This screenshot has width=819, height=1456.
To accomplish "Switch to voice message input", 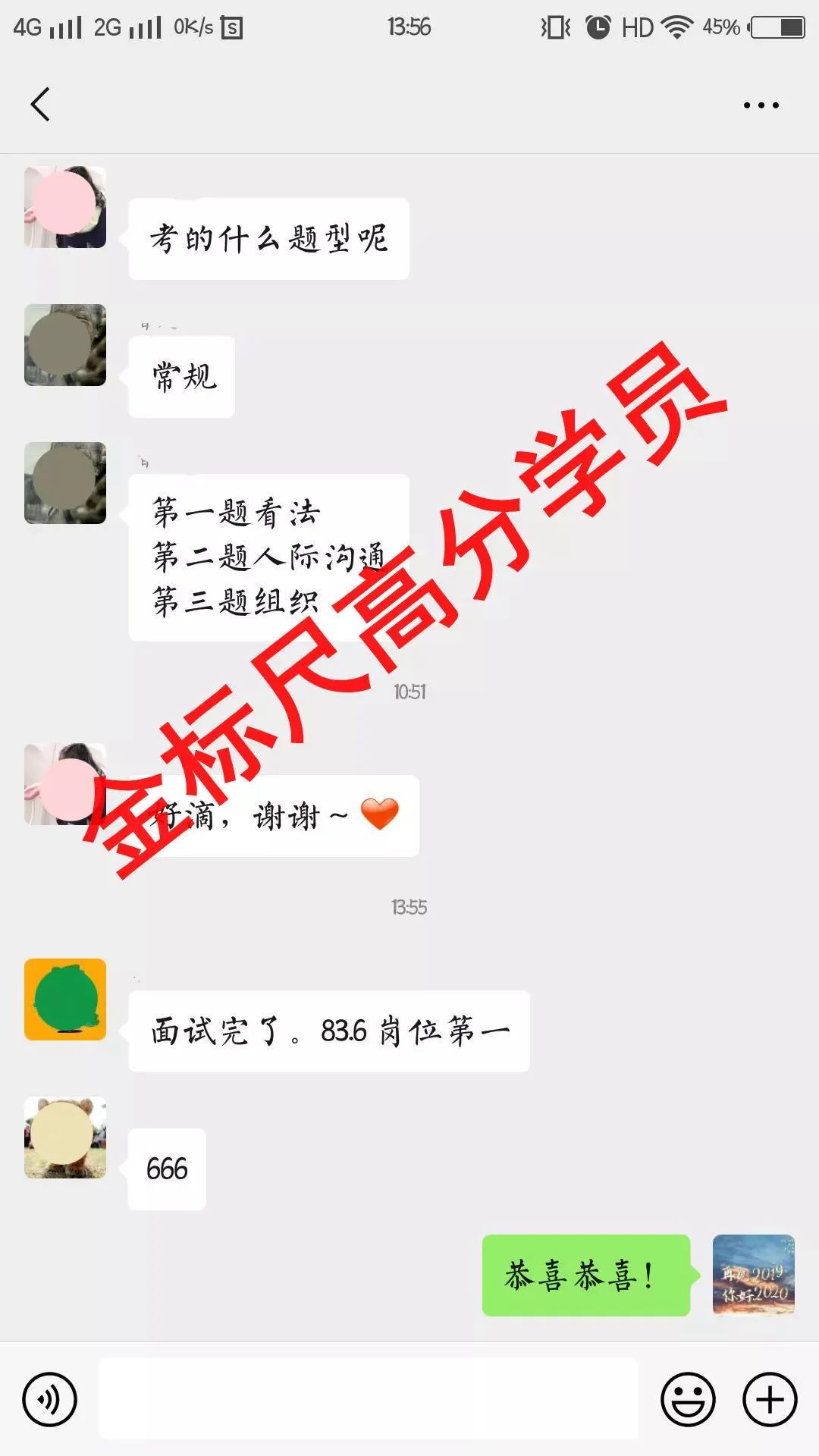I will (x=50, y=1399).
